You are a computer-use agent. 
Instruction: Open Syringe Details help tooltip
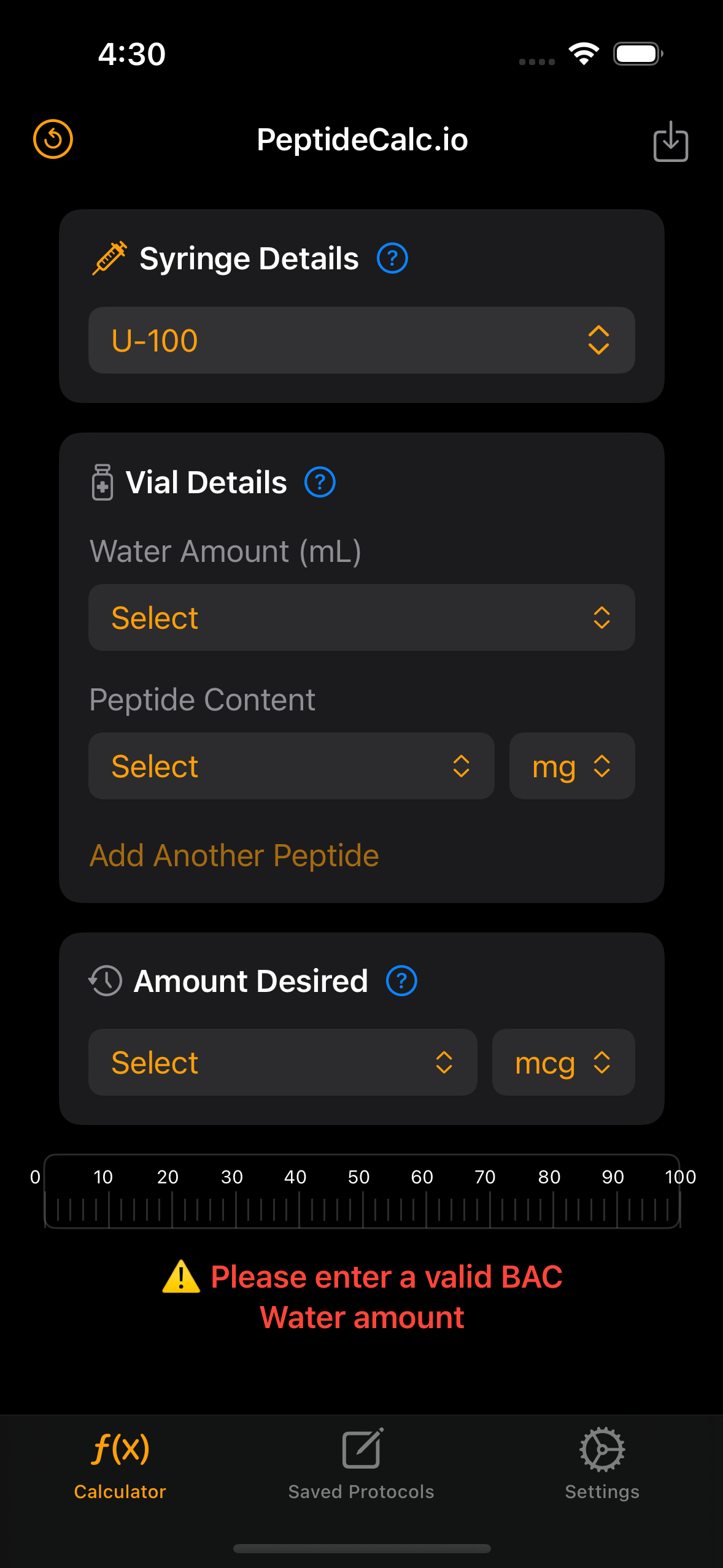pyautogui.click(x=392, y=258)
